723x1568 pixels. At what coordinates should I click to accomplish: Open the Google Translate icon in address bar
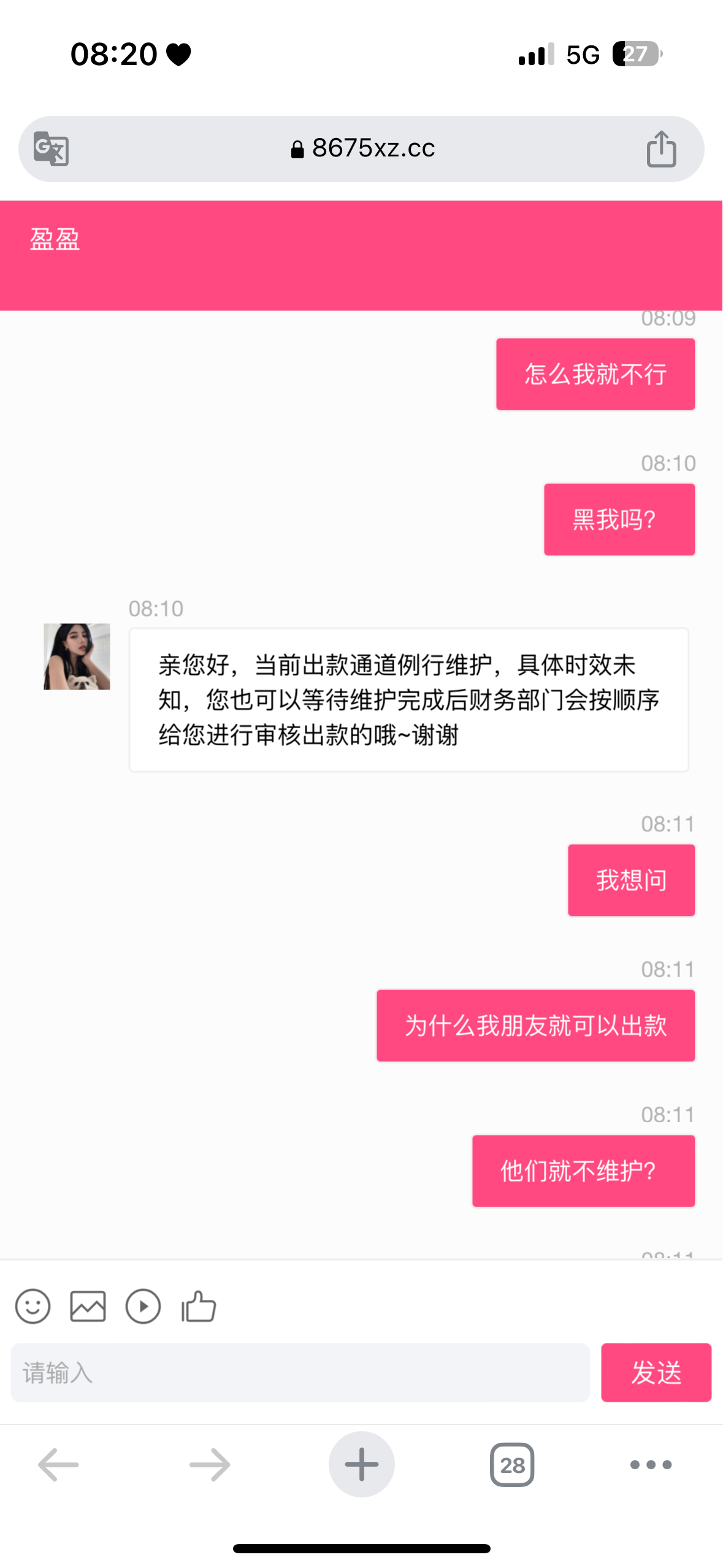coord(52,148)
